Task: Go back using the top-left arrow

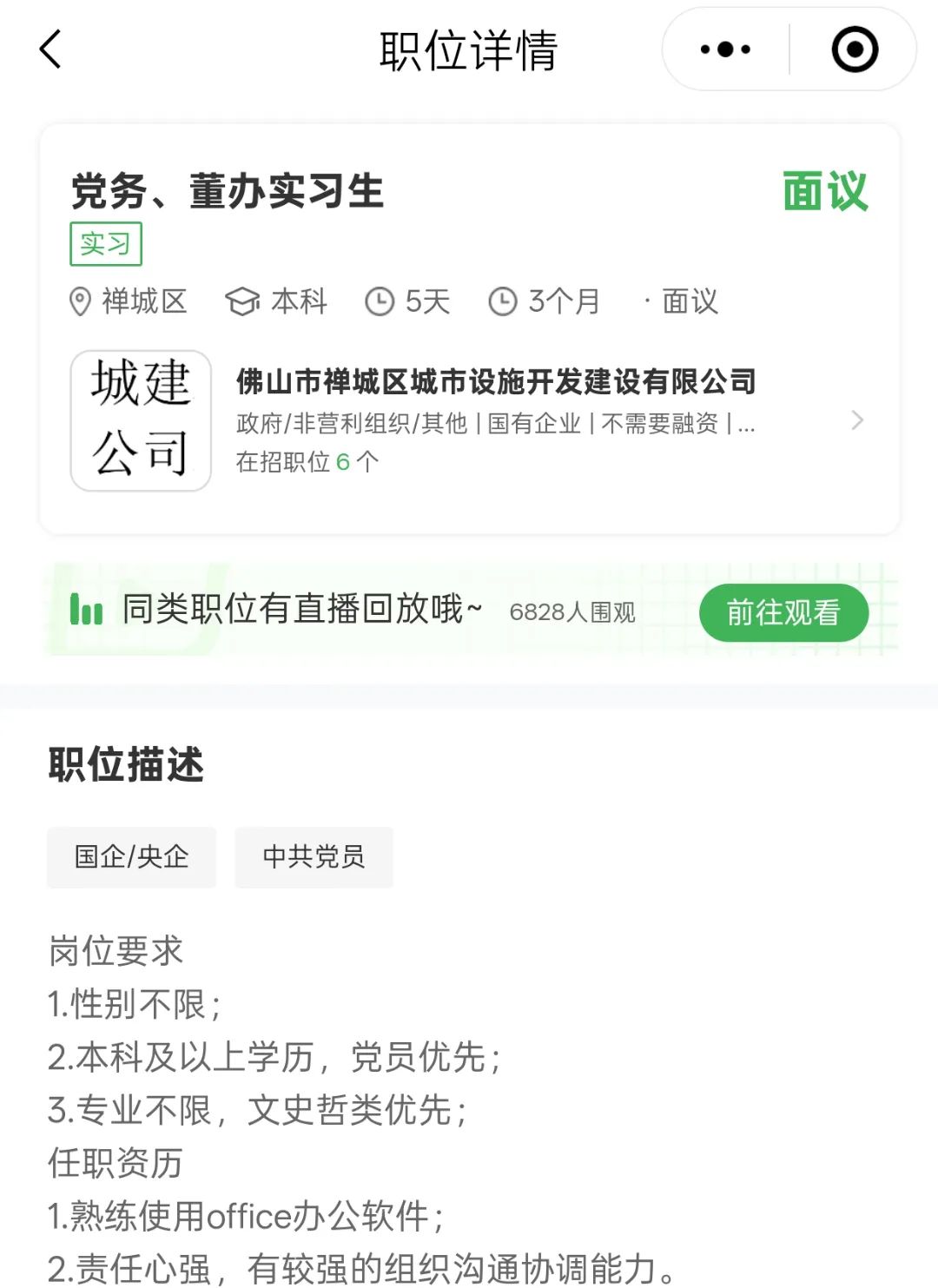Action: [x=50, y=50]
